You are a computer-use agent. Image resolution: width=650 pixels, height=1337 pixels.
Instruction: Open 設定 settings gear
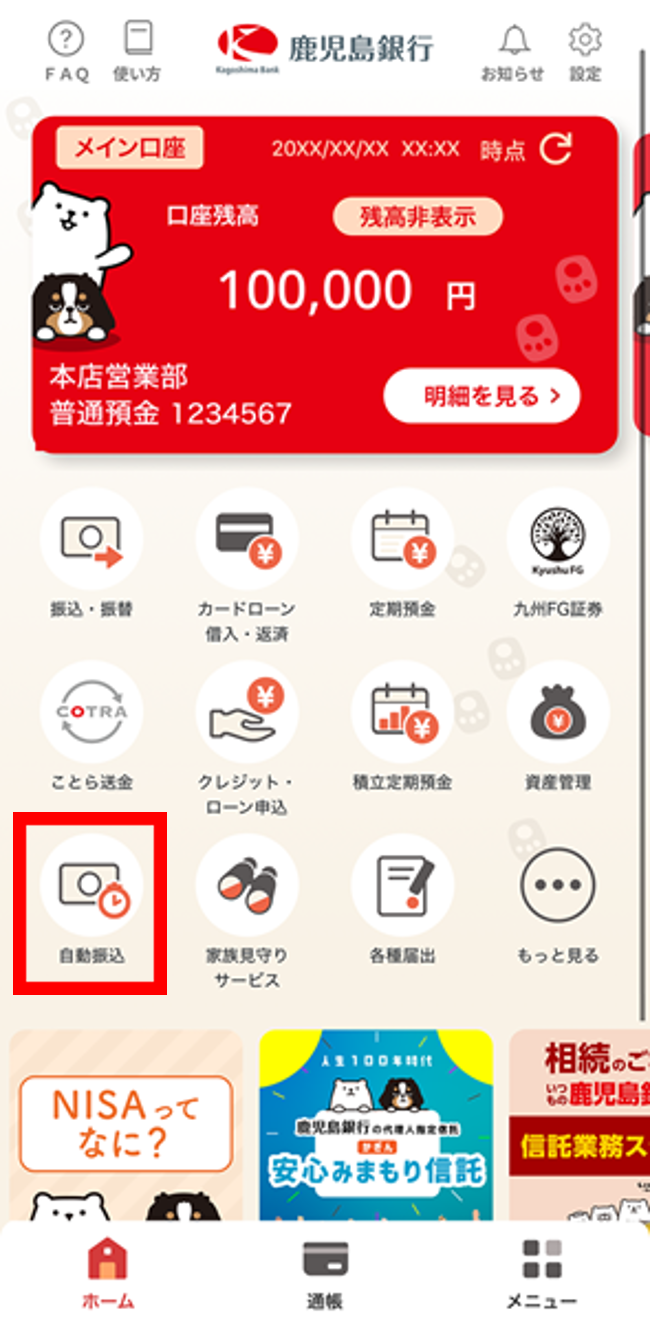(585, 53)
